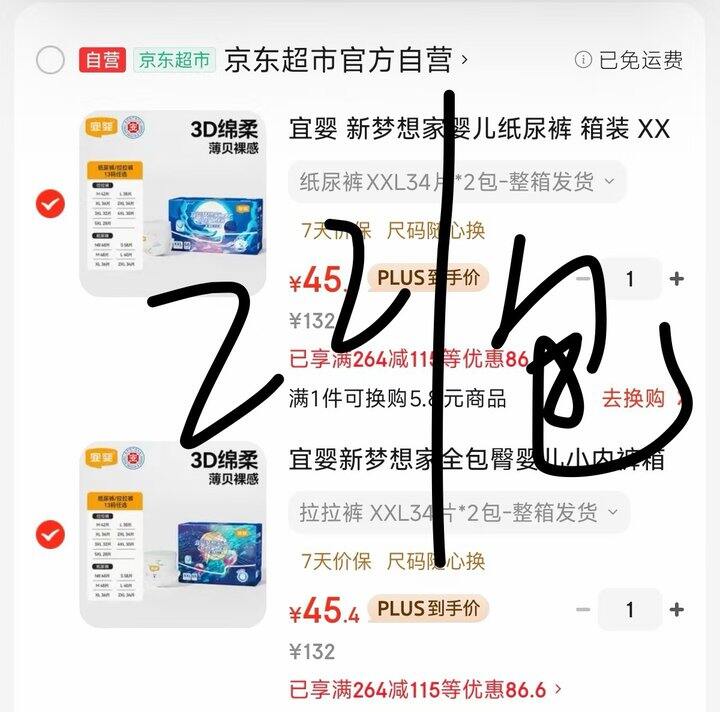The image size is (720, 712).
Task: Open the 宜婴新梦想家全包臀 product title
Action: pyautogui.click(x=477, y=459)
